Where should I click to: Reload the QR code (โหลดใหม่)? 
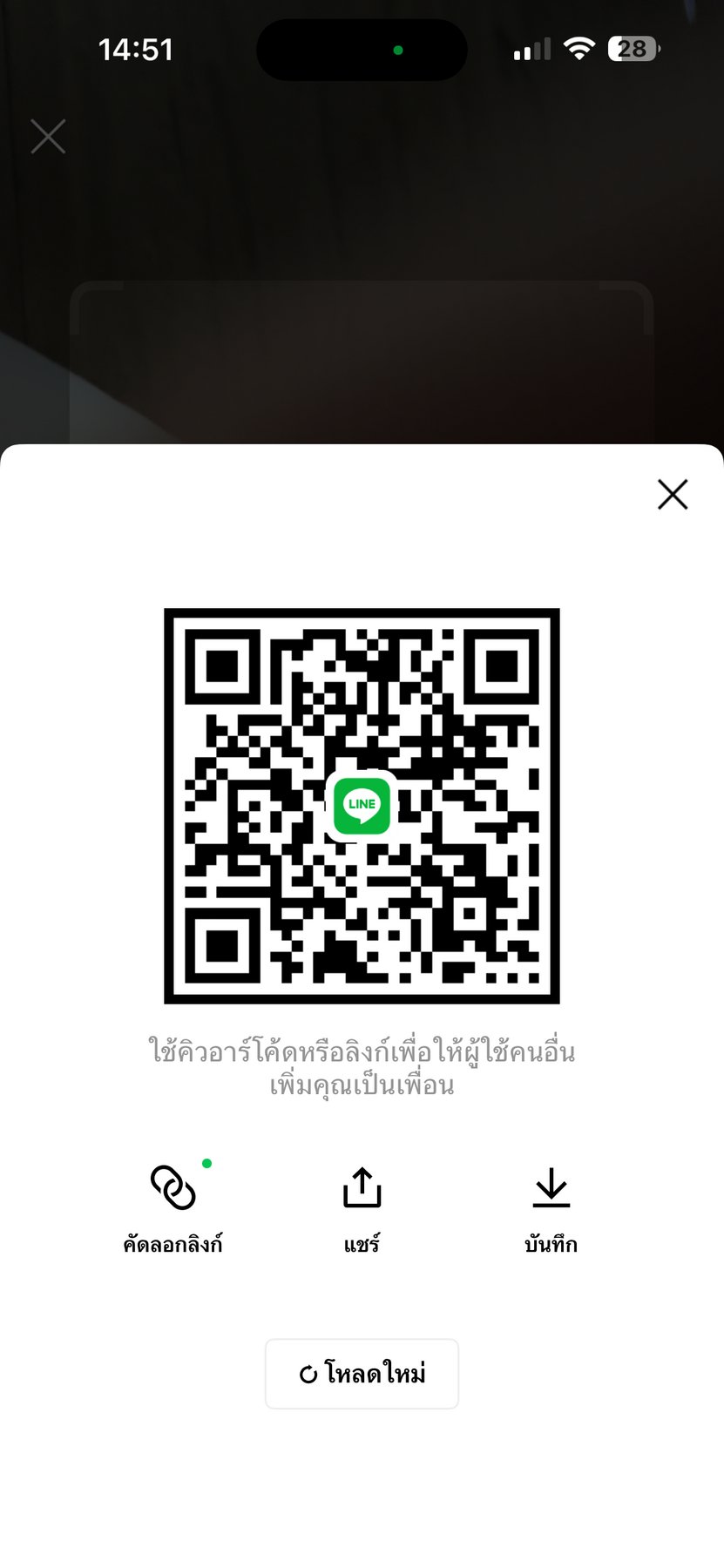(362, 1374)
